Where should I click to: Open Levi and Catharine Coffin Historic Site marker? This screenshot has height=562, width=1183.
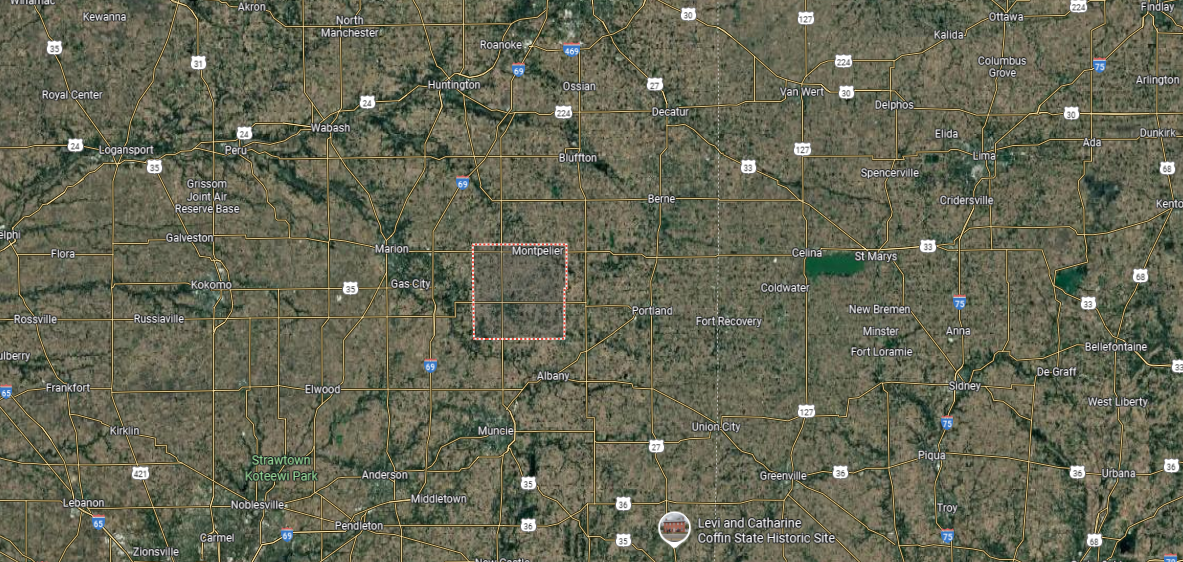point(674,527)
